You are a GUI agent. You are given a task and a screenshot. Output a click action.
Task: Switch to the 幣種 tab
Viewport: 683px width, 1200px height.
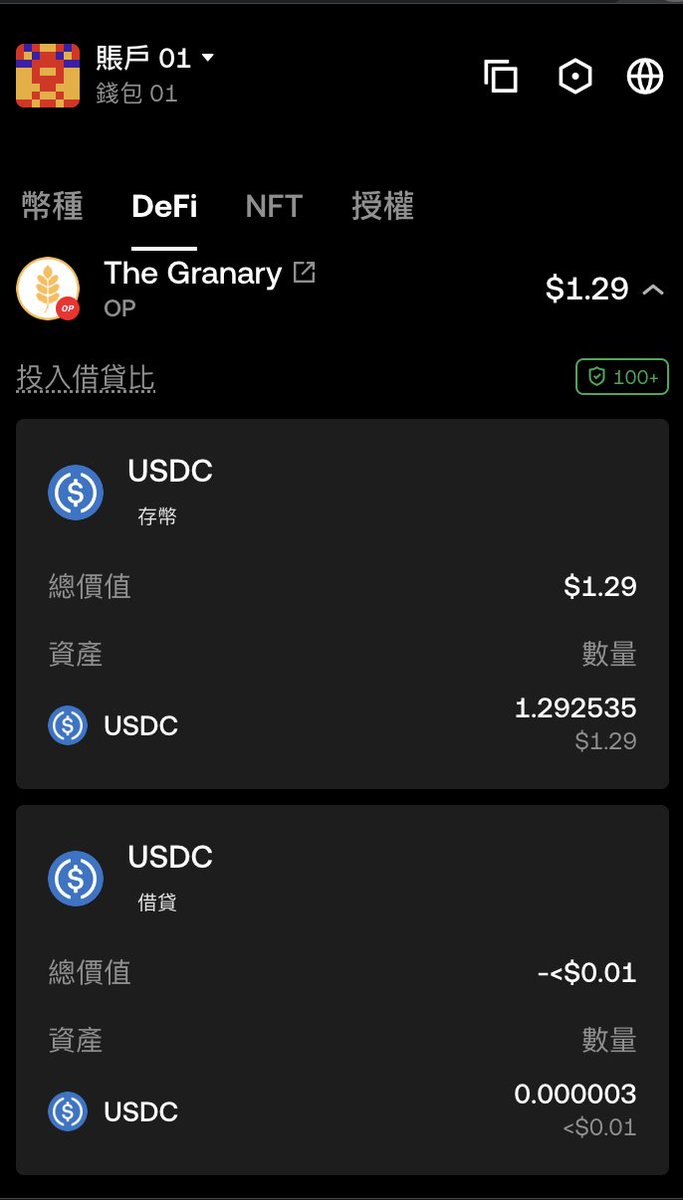[x=52, y=206]
